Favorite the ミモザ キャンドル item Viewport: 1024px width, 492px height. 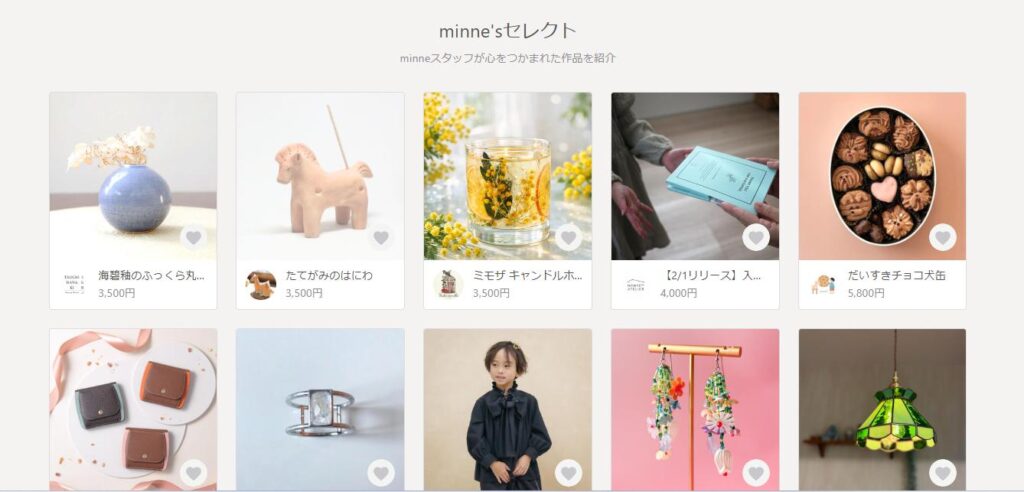click(569, 237)
